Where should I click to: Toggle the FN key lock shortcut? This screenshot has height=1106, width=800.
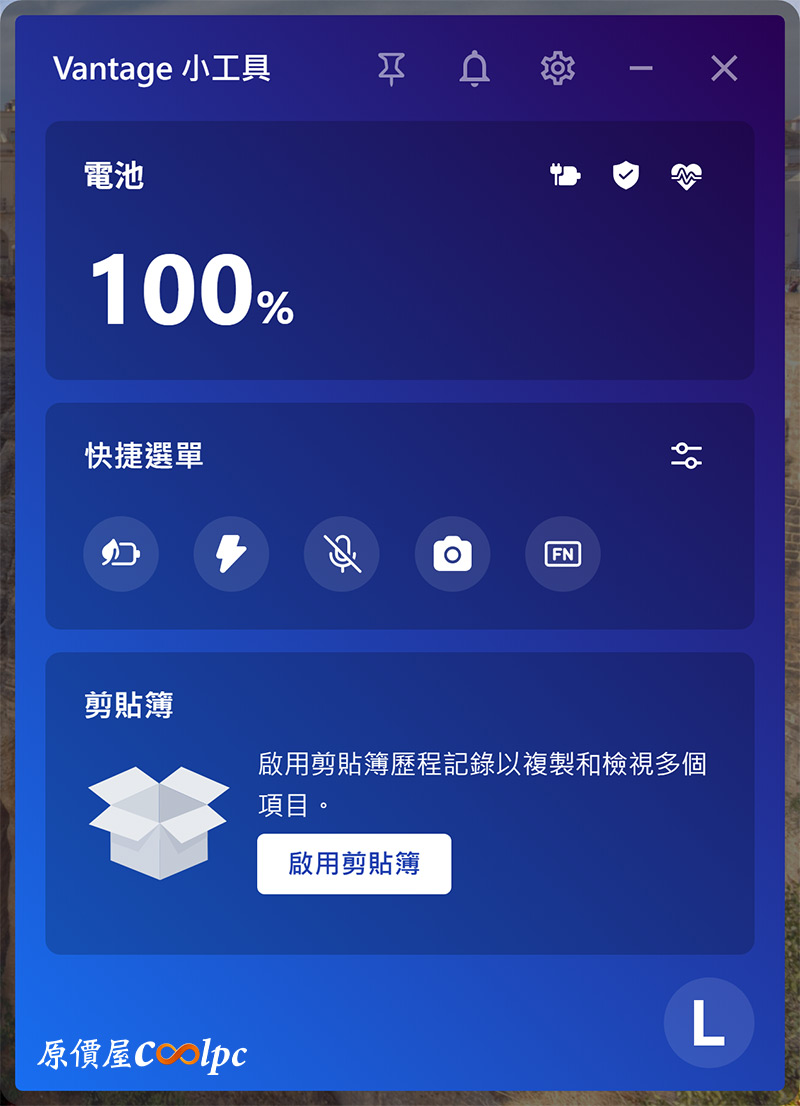point(563,554)
